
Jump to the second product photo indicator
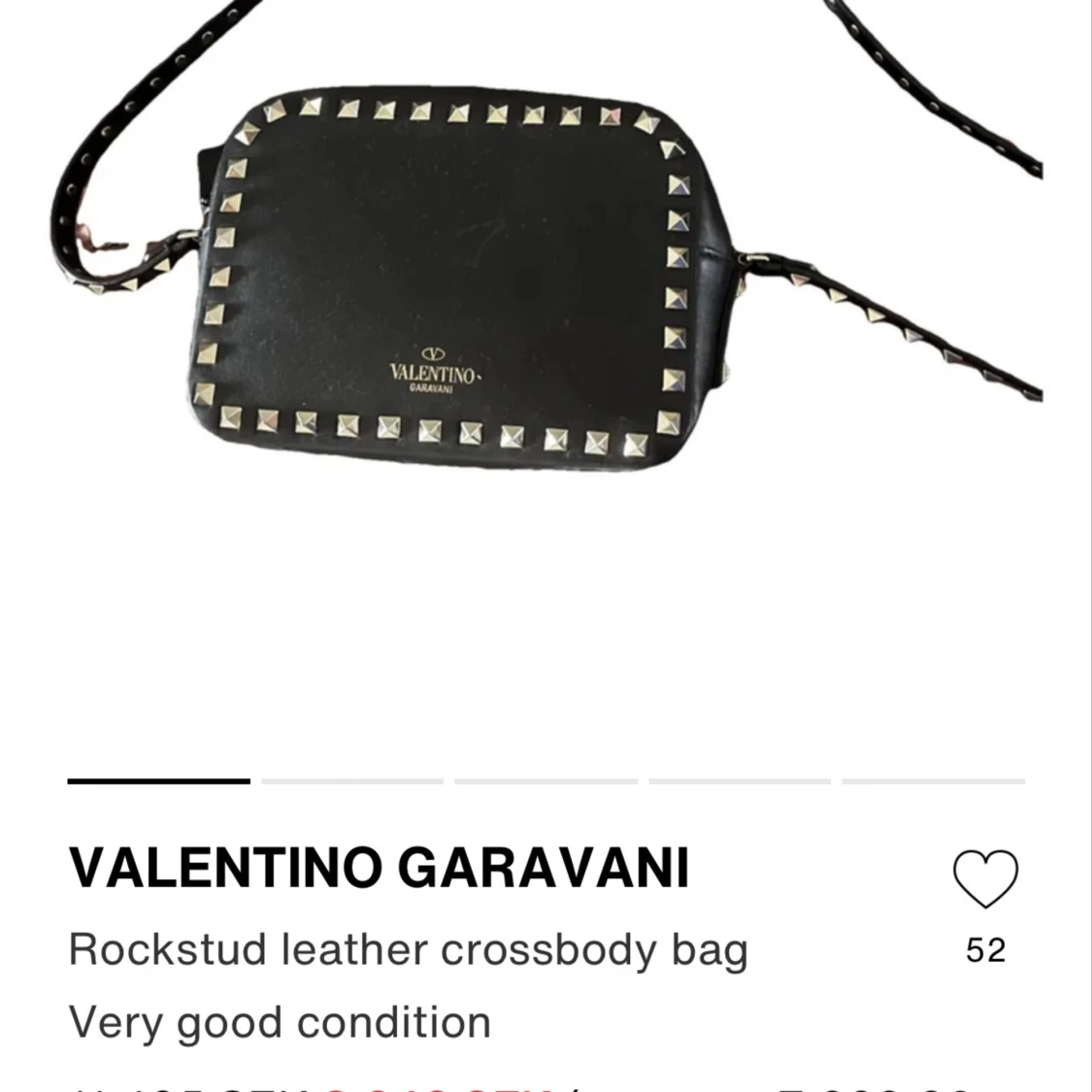(352, 780)
